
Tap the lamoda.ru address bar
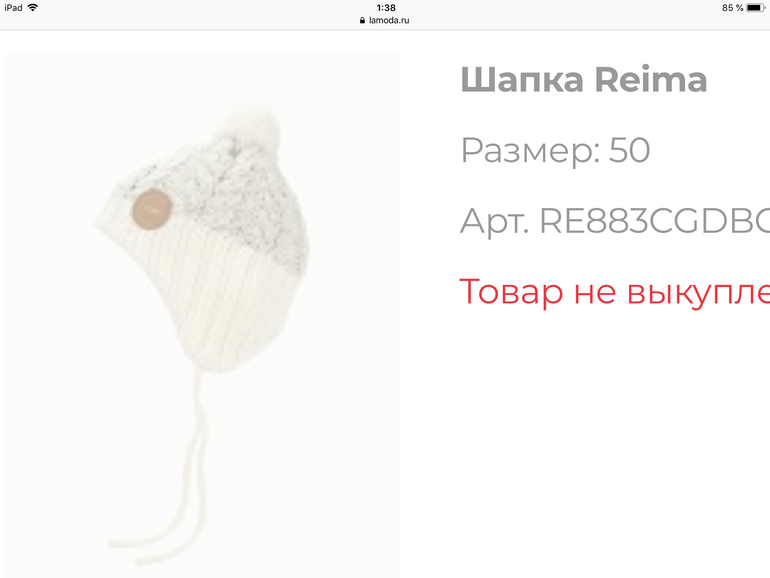[385, 20]
